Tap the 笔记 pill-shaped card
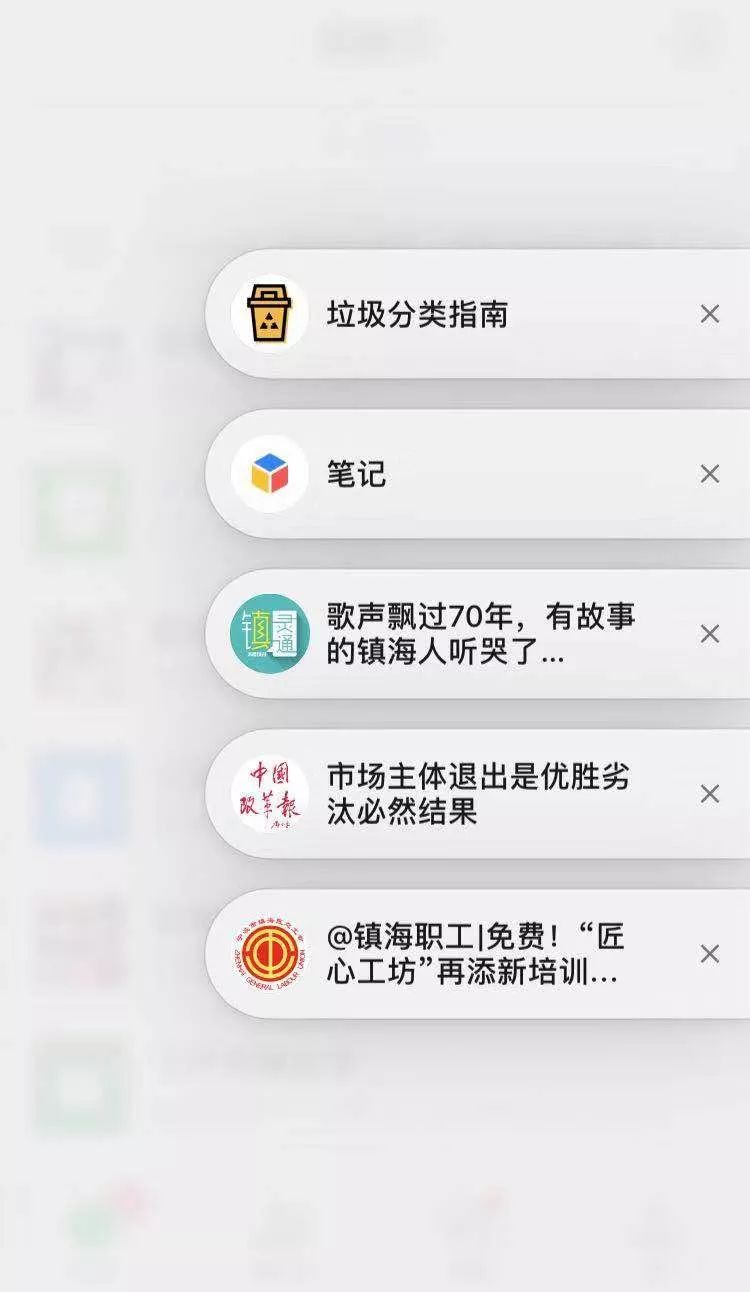The image size is (750, 1292). coord(450,474)
